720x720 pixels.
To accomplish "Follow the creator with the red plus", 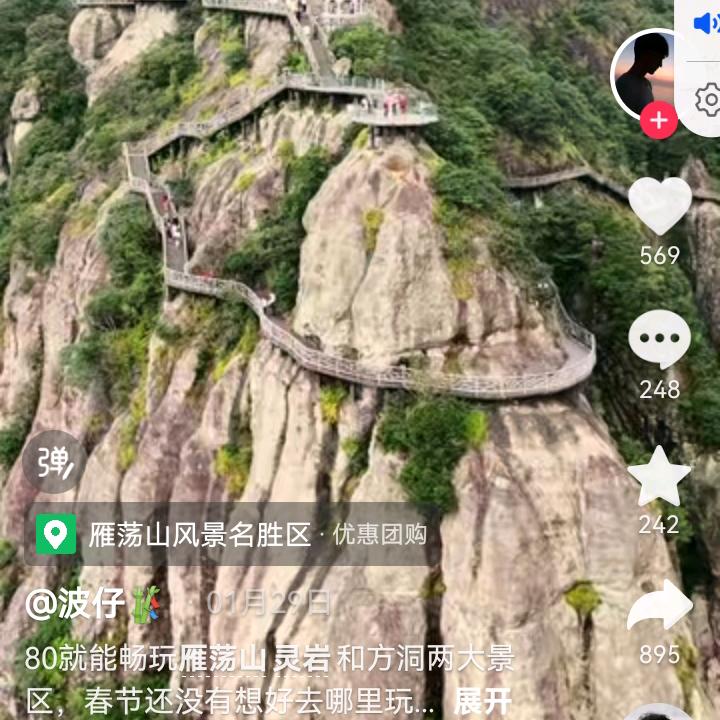I will [x=658, y=122].
